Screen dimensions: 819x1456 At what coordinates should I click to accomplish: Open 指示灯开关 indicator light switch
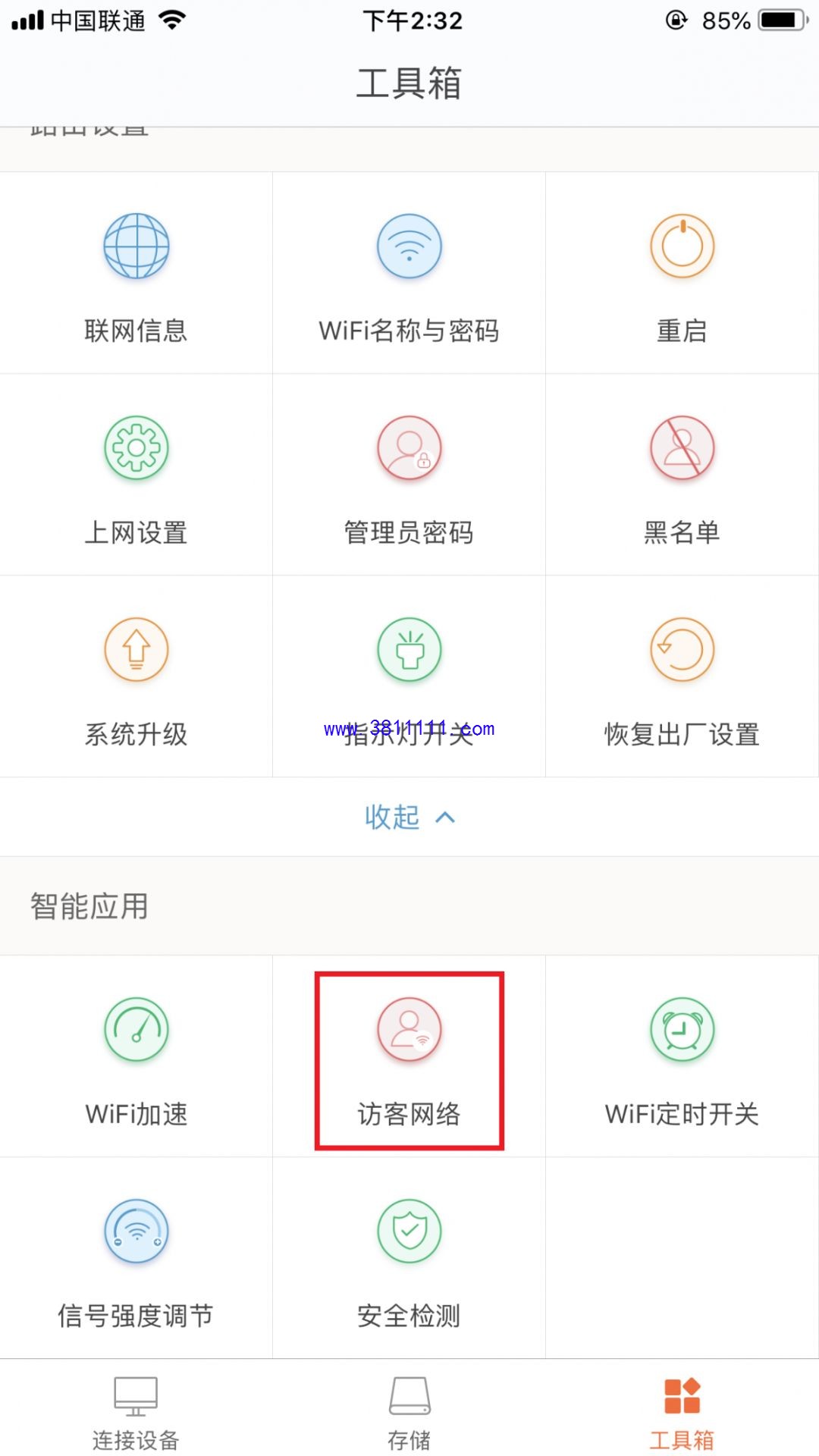pyautogui.click(x=409, y=676)
